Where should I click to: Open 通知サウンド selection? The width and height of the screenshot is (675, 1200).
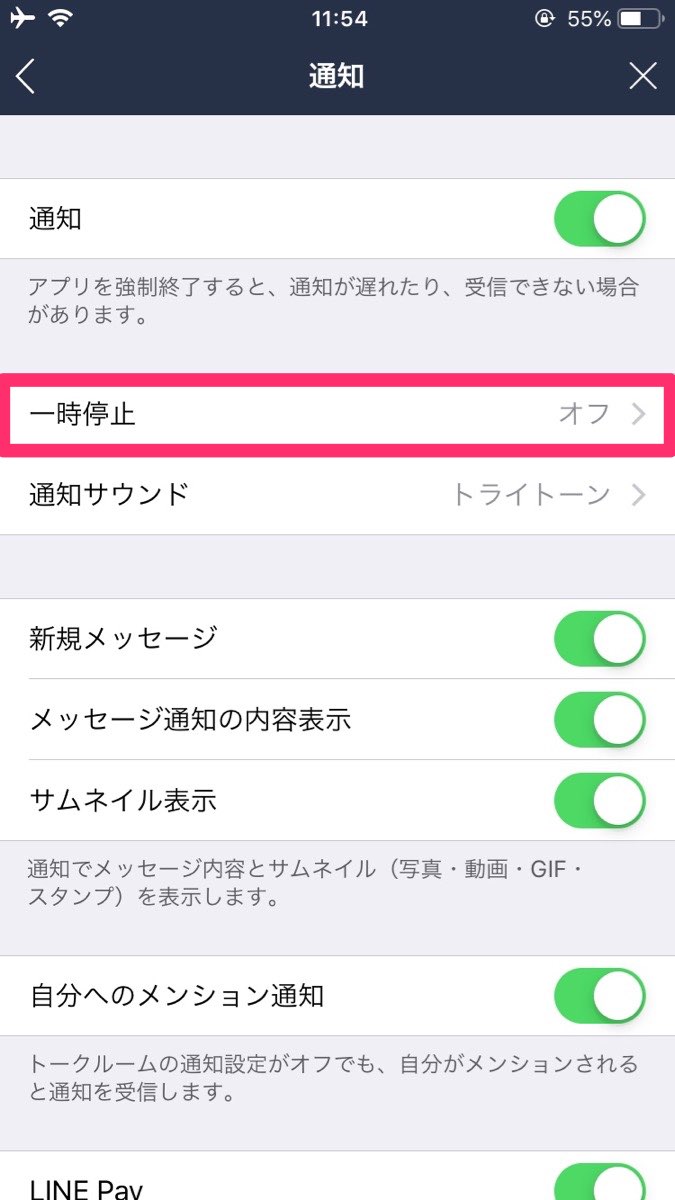[337, 494]
